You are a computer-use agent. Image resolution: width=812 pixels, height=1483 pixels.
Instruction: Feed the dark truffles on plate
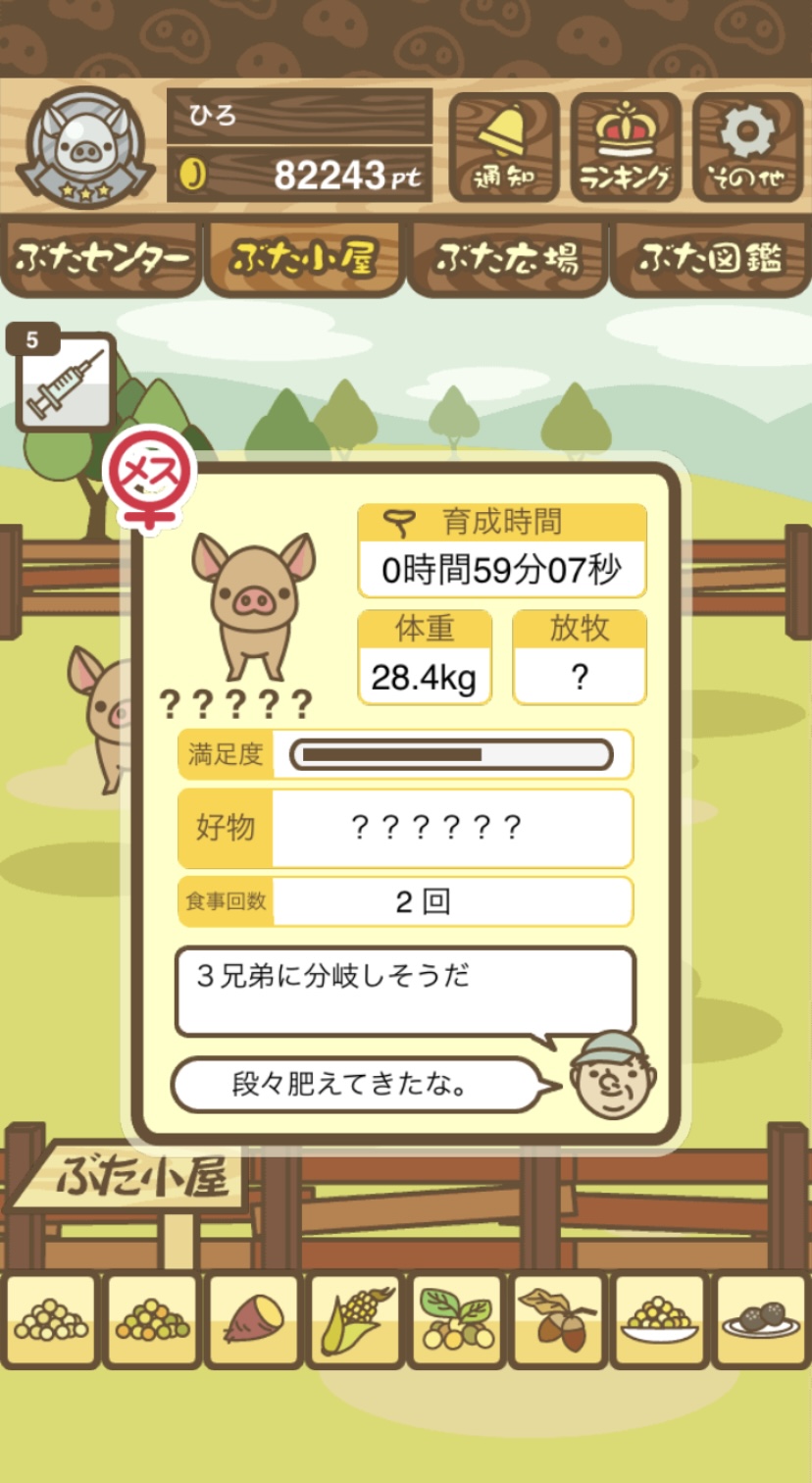click(761, 1320)
